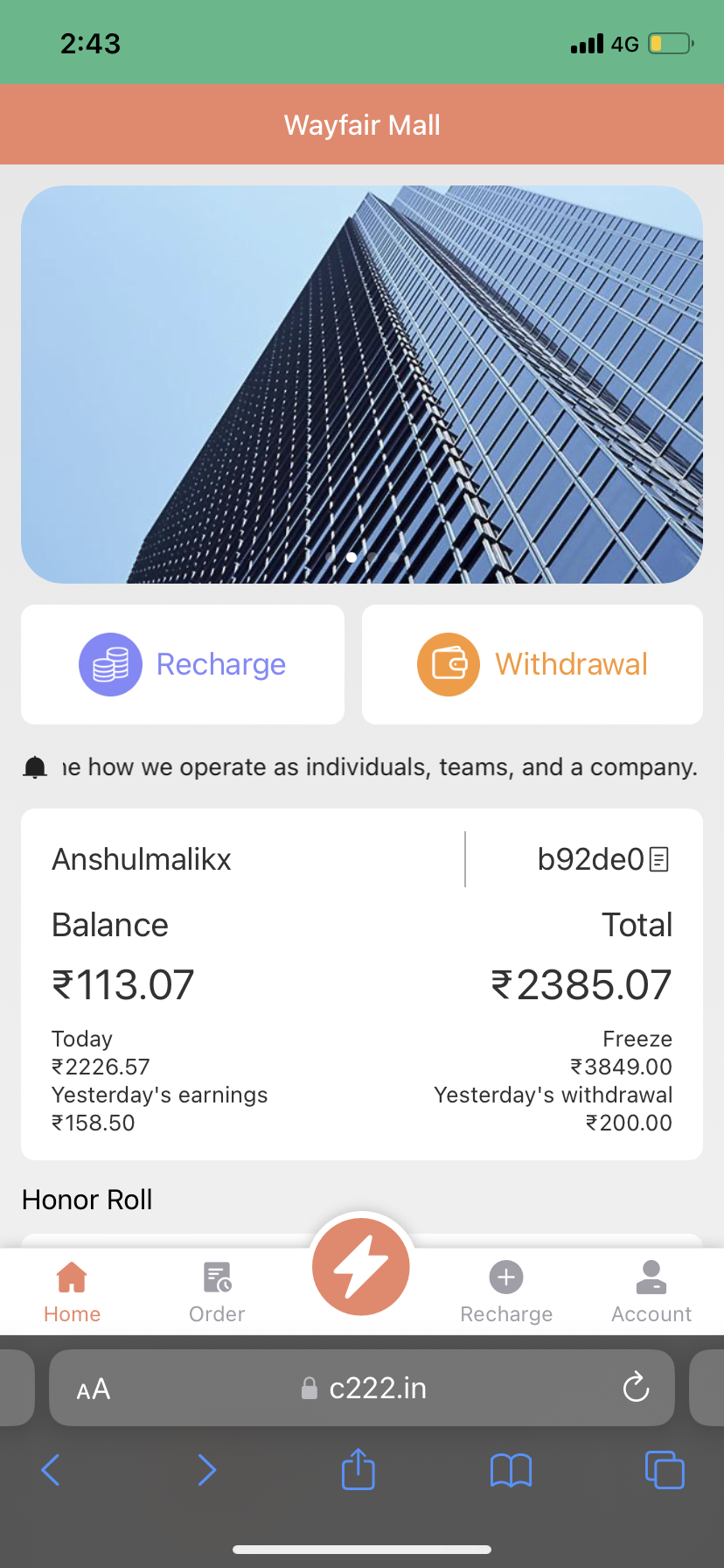724x1568 pixels.
Task: Open the AA reader settings
Action: point(94,1389)
